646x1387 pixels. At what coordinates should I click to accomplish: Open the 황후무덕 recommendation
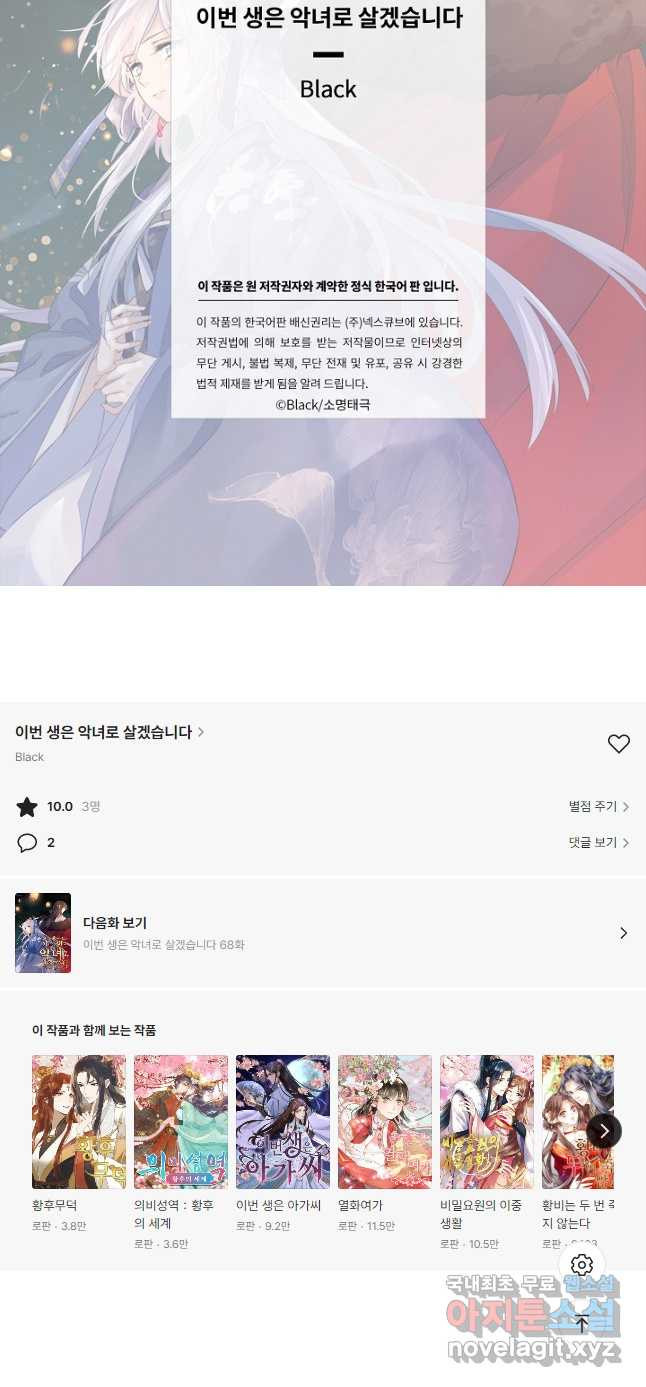[x=79, y=1122]
